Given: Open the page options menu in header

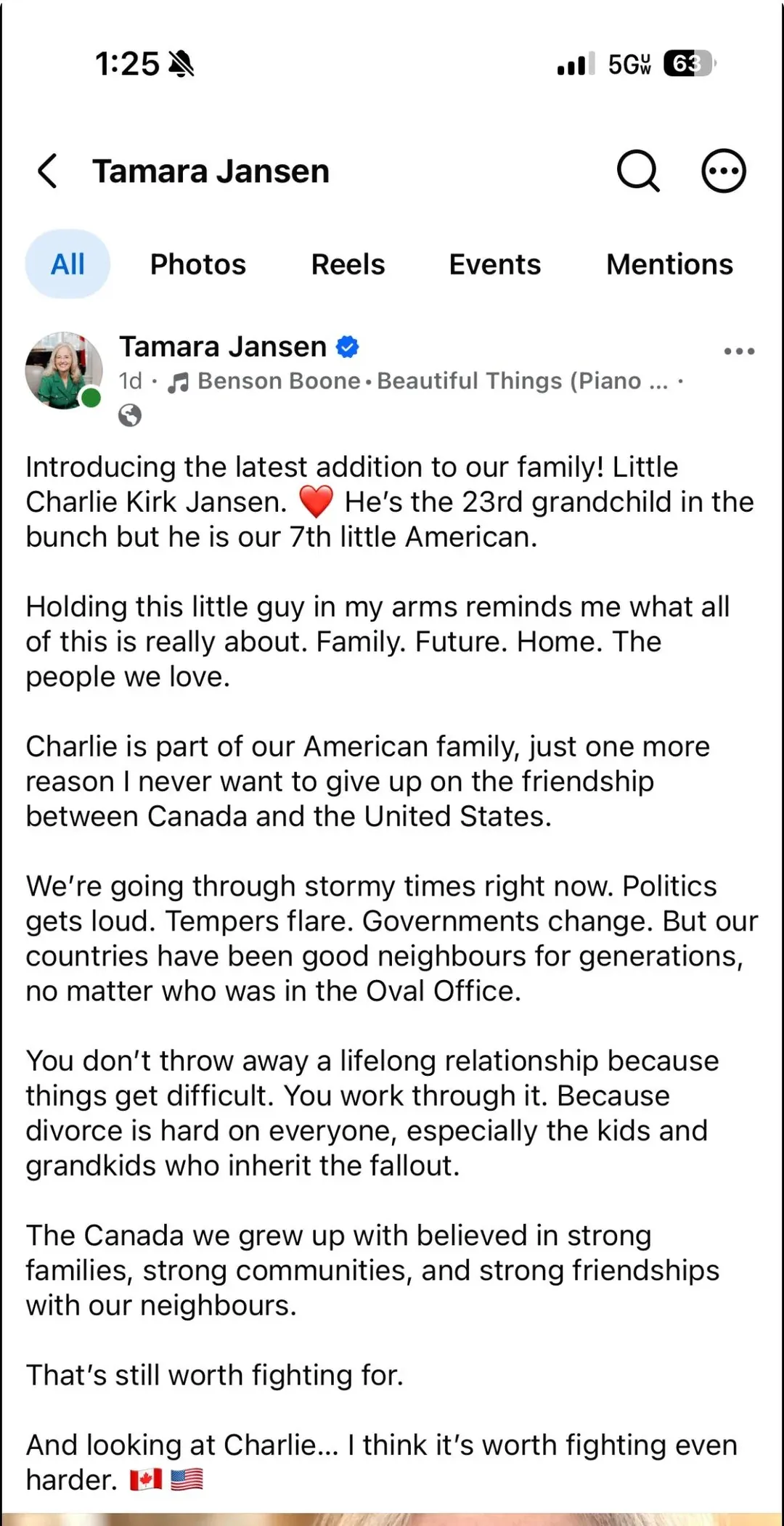Looking at the screenshot, I should (x=723, y=171).
